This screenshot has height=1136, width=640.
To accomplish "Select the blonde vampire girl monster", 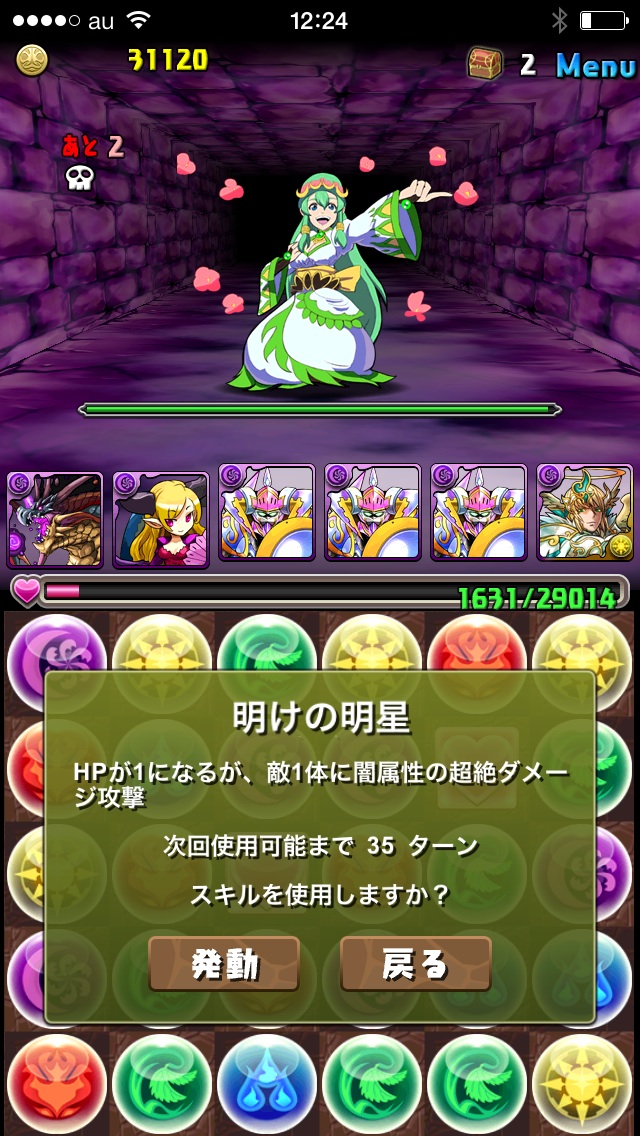I will pyautogui.click(x=161, y=517).
